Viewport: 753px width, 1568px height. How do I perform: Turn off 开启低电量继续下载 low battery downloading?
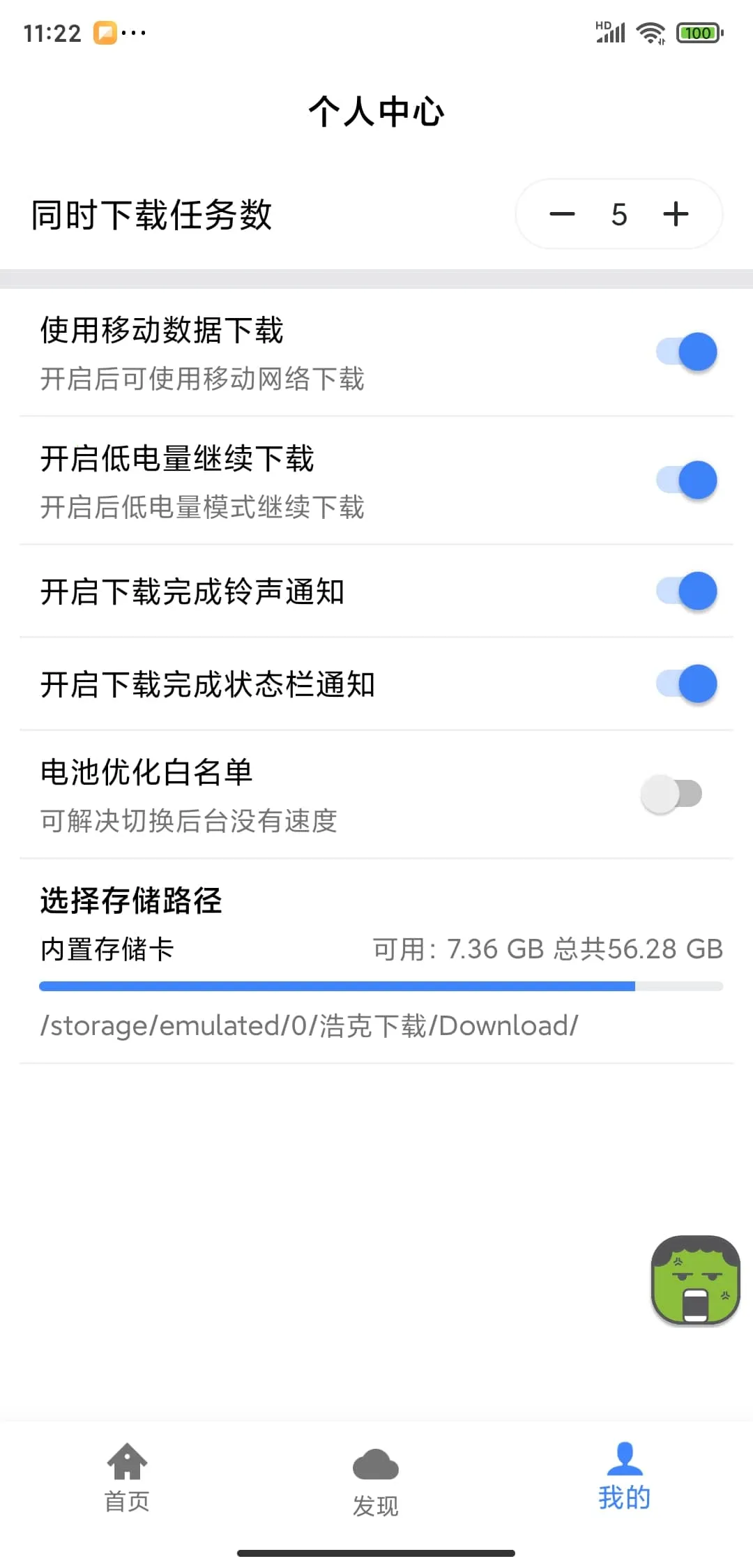coord(686,480)
